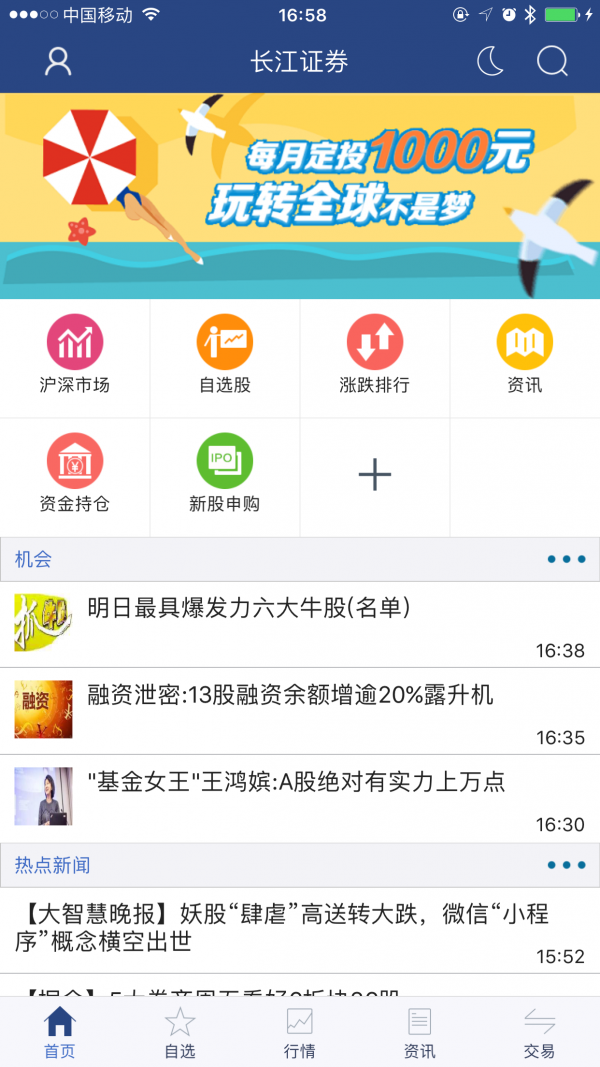
Task: Toggle night mode with the moon icon
Action: (490, 62)
